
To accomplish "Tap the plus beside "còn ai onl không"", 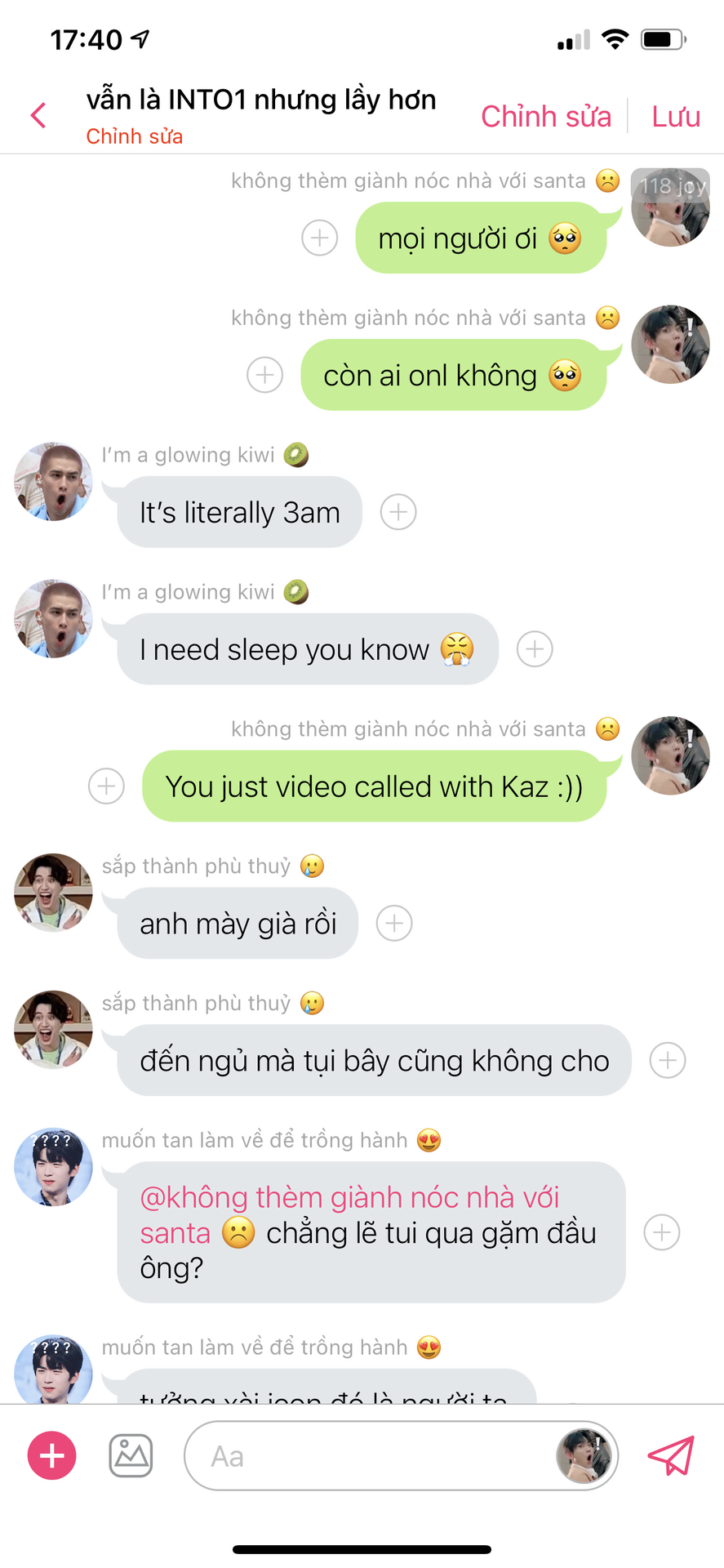I will click(x=265, y=375).
